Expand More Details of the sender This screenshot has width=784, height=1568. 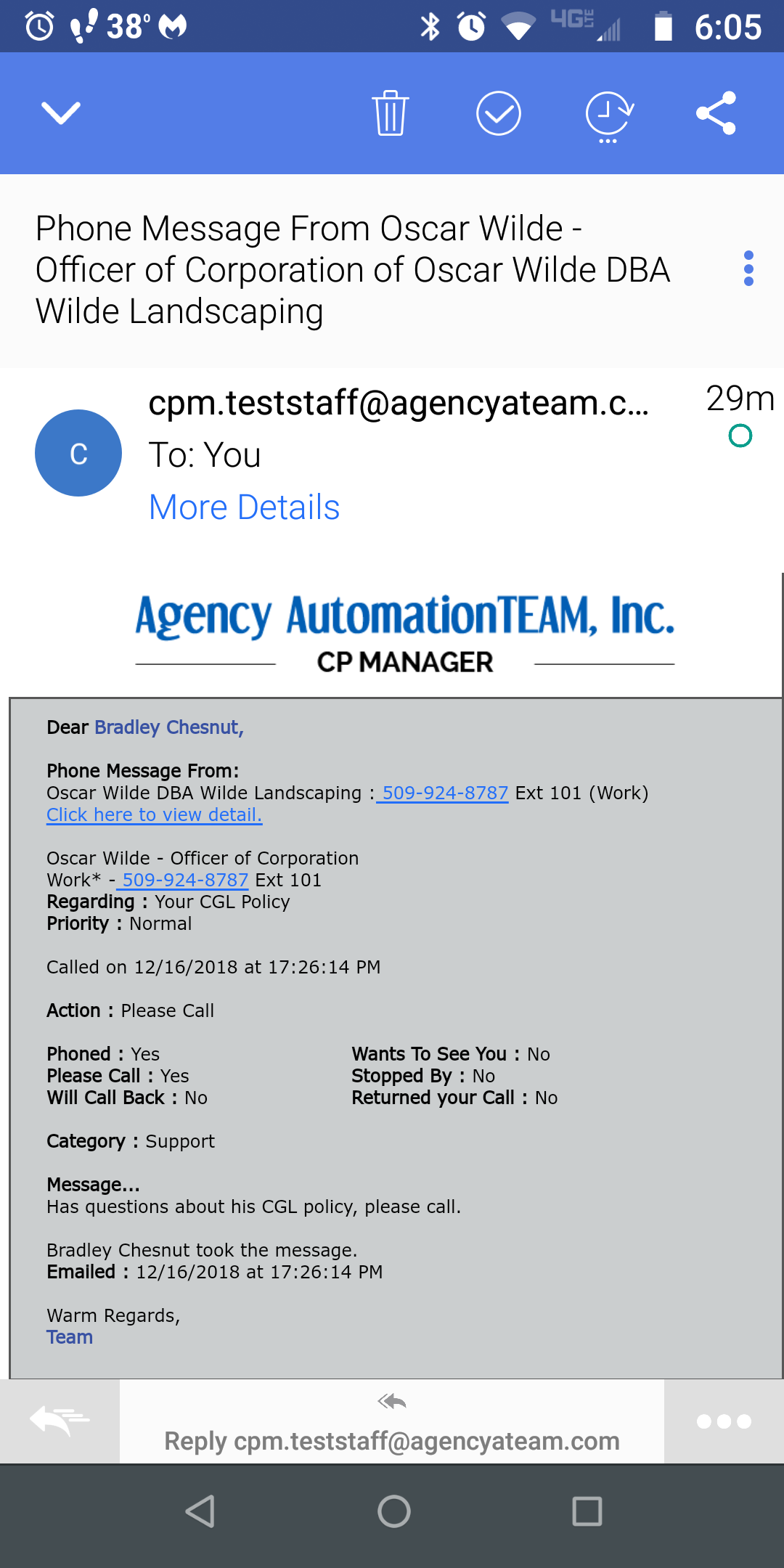click(244, 507)
